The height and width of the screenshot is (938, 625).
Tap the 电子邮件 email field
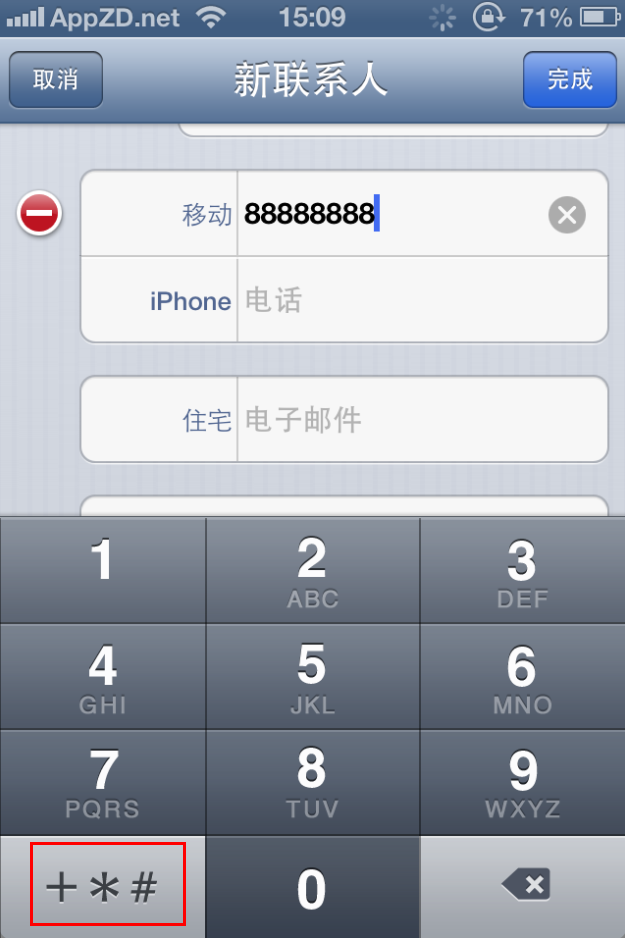[x=420, y=419]
